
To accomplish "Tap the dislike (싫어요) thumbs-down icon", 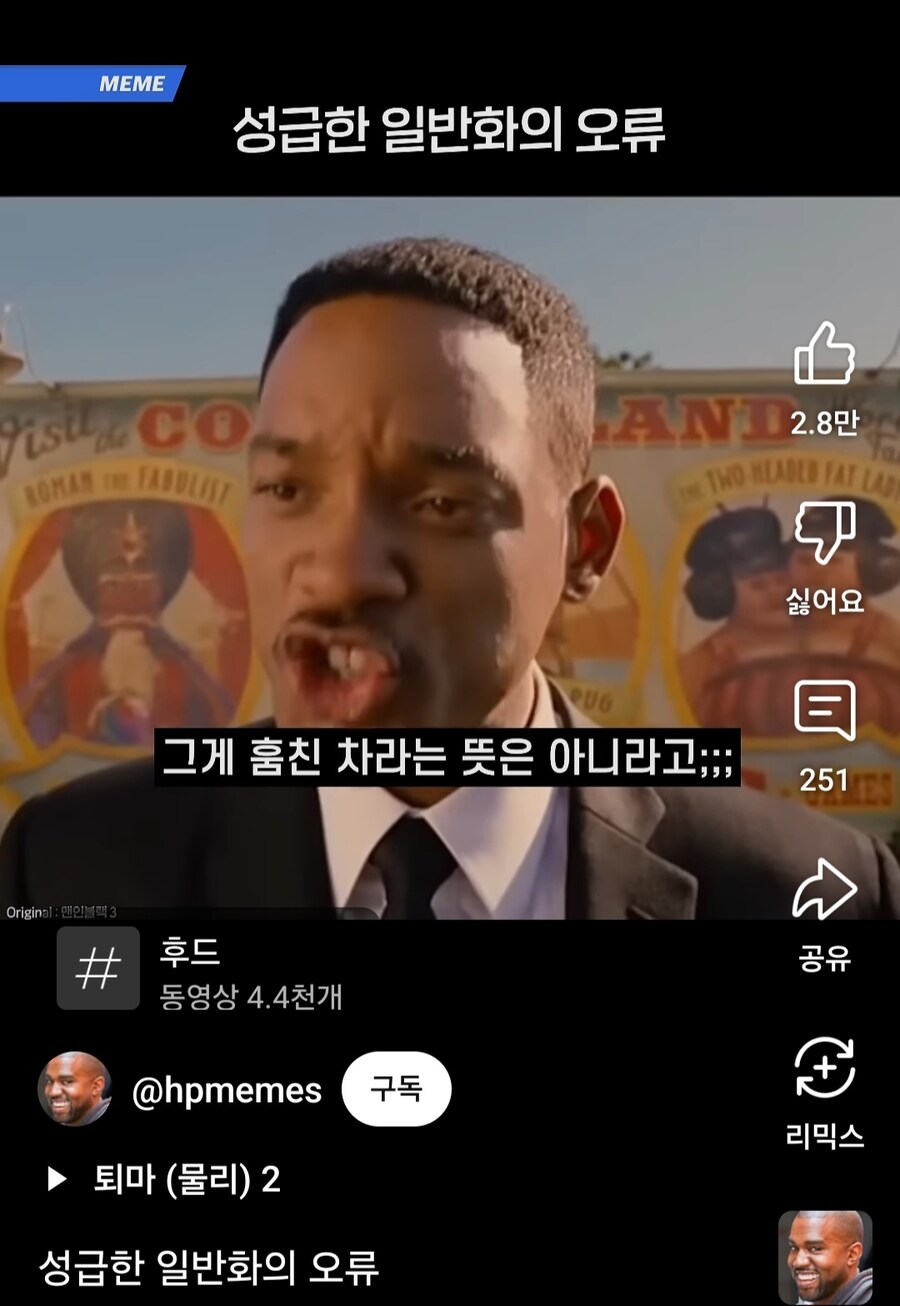I will tap(824, 533).
